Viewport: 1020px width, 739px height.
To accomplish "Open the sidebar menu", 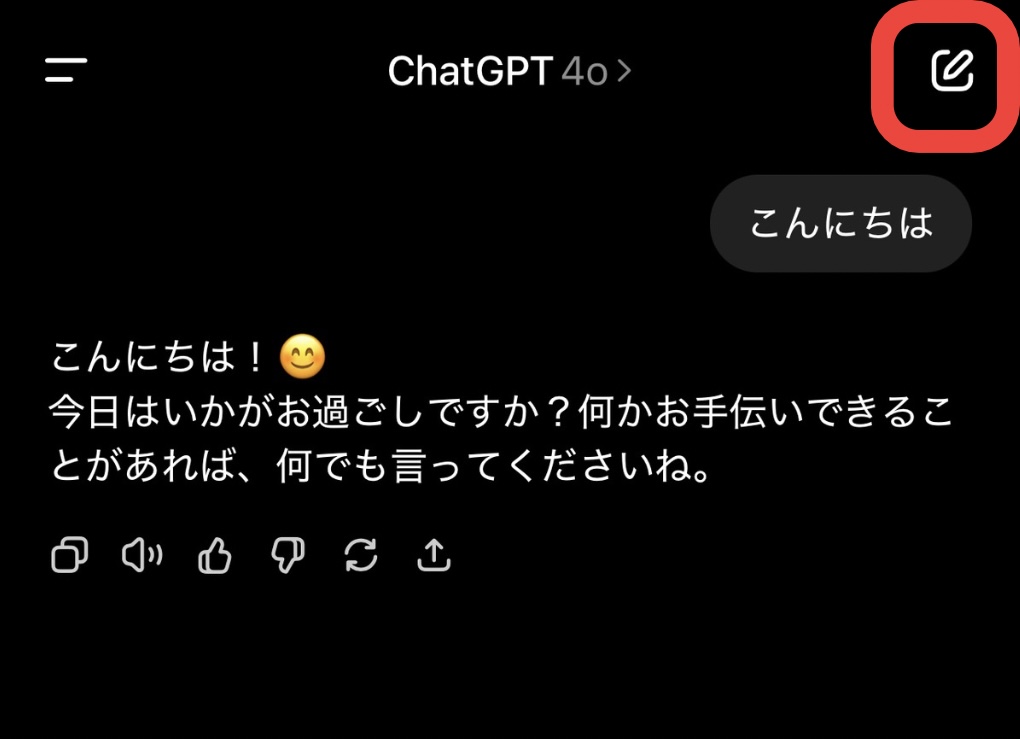I will point(66,71).
